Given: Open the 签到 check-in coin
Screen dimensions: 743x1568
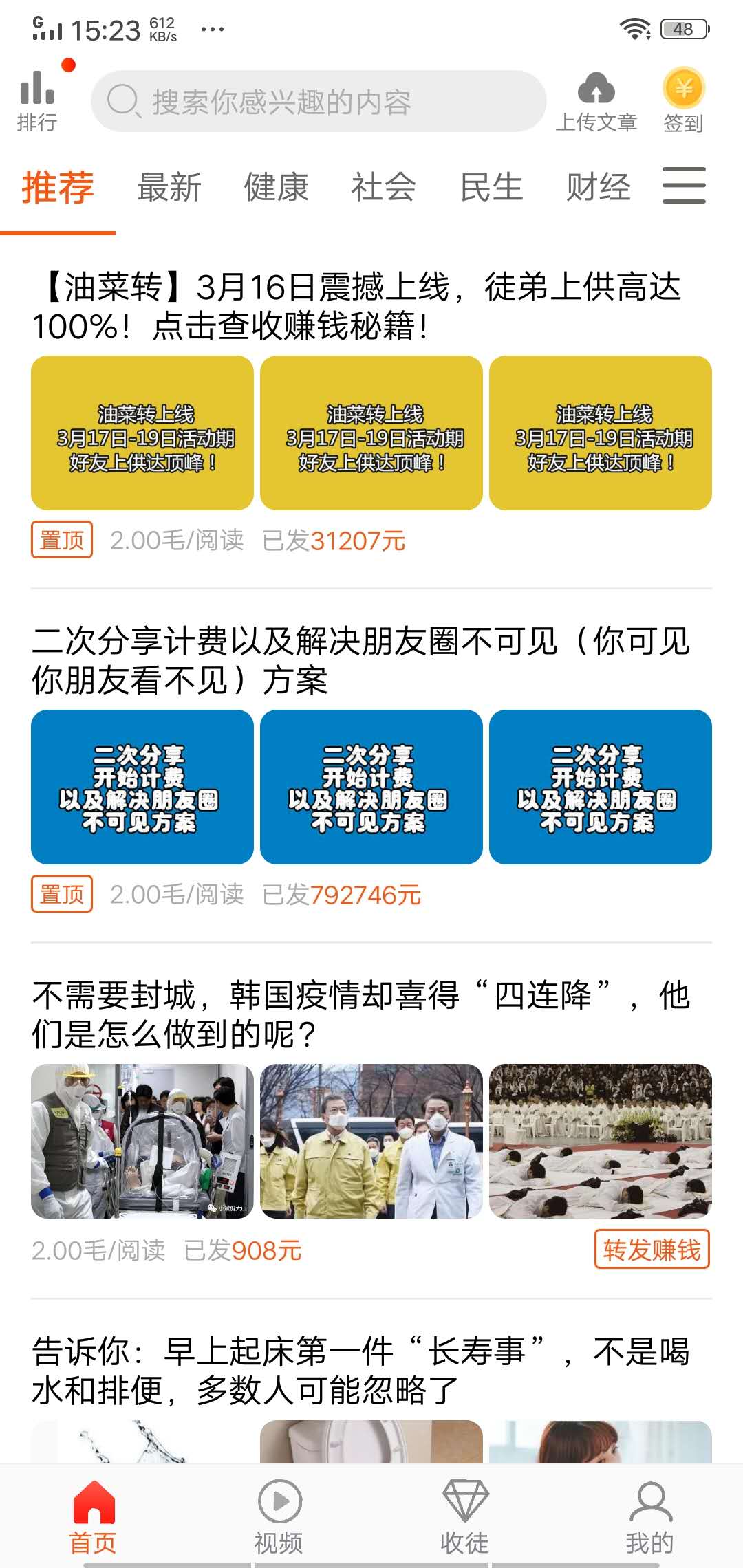Looking at the screenshot, I should pos(683,100).
